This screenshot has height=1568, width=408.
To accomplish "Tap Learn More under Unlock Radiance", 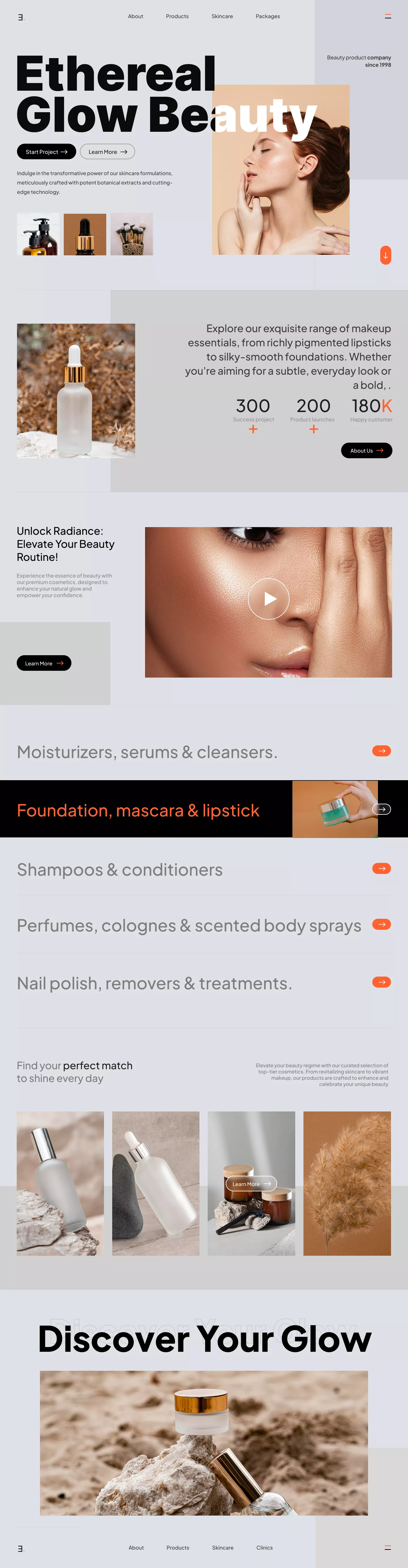I will click(x=44, y=663).
